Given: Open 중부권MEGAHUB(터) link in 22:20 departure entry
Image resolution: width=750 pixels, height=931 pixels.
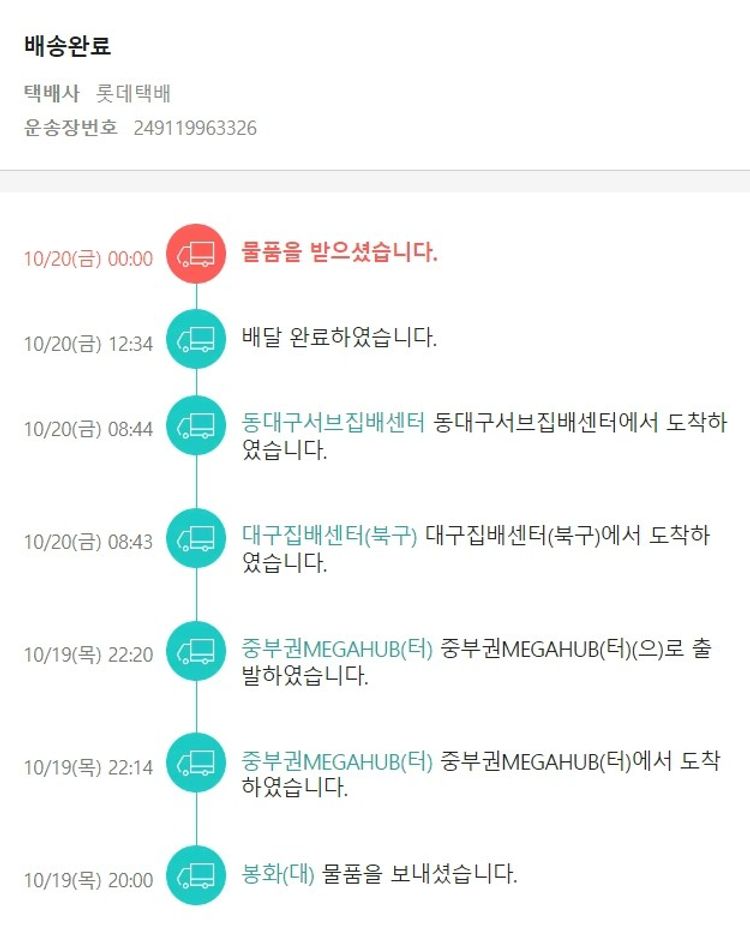Looking at the screenshot, I should (x=337, y=648).
